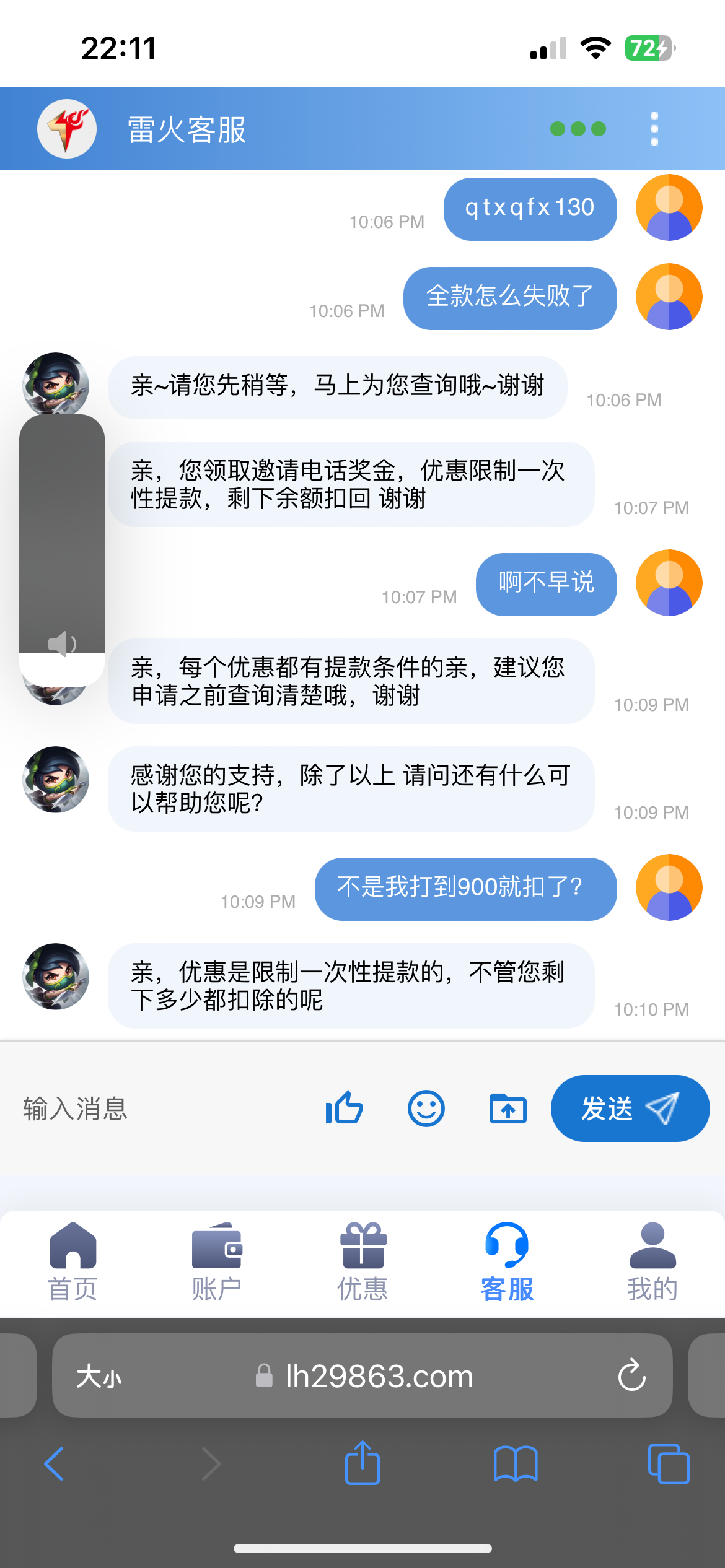Open Safari's 大小 page settings
Viewport: 725px width, 1568px height.
click(x=99, y=1377)
